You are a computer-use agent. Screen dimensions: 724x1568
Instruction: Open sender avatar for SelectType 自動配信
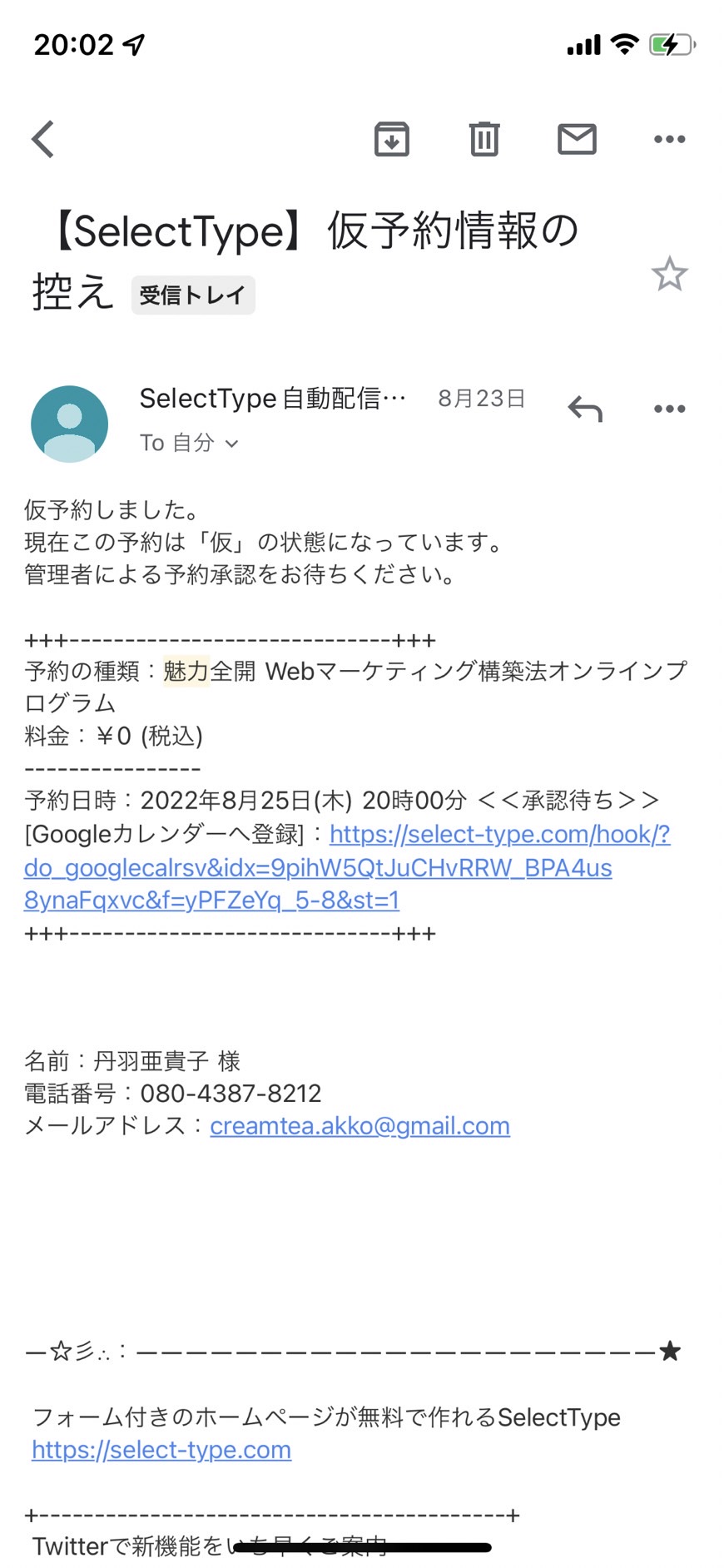tap(69, 424)
